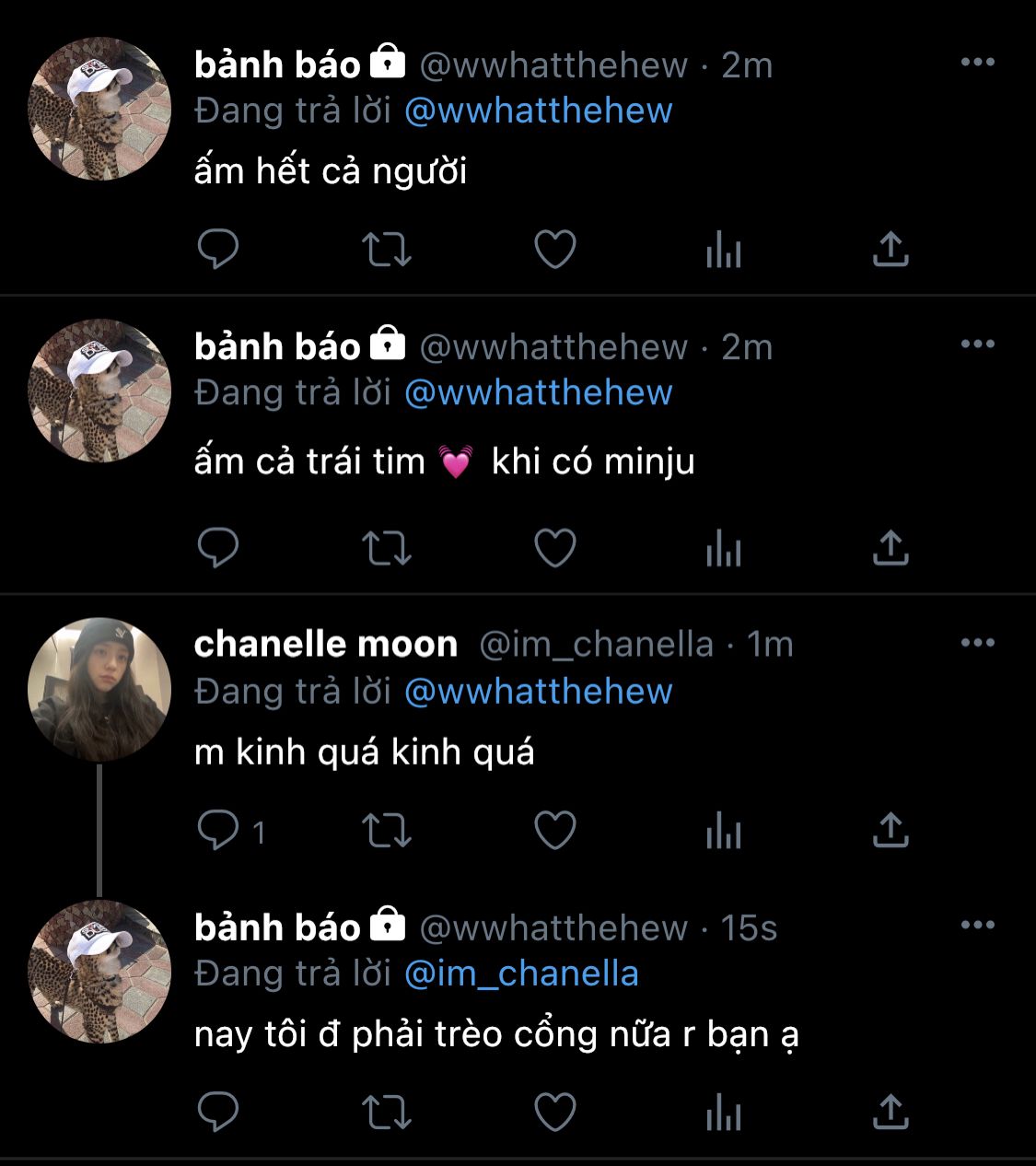Open overflow menu on the "trèo cổng" tweet

[977, 925]
